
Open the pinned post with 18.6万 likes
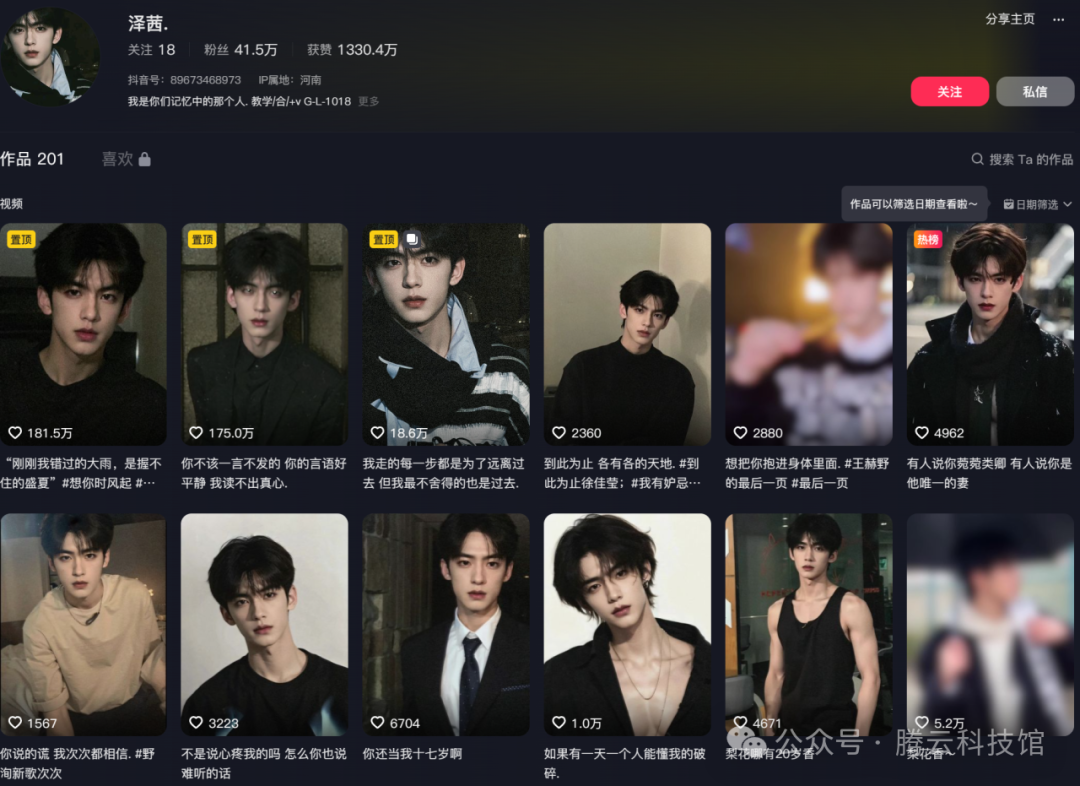click(x=446, y=333)
